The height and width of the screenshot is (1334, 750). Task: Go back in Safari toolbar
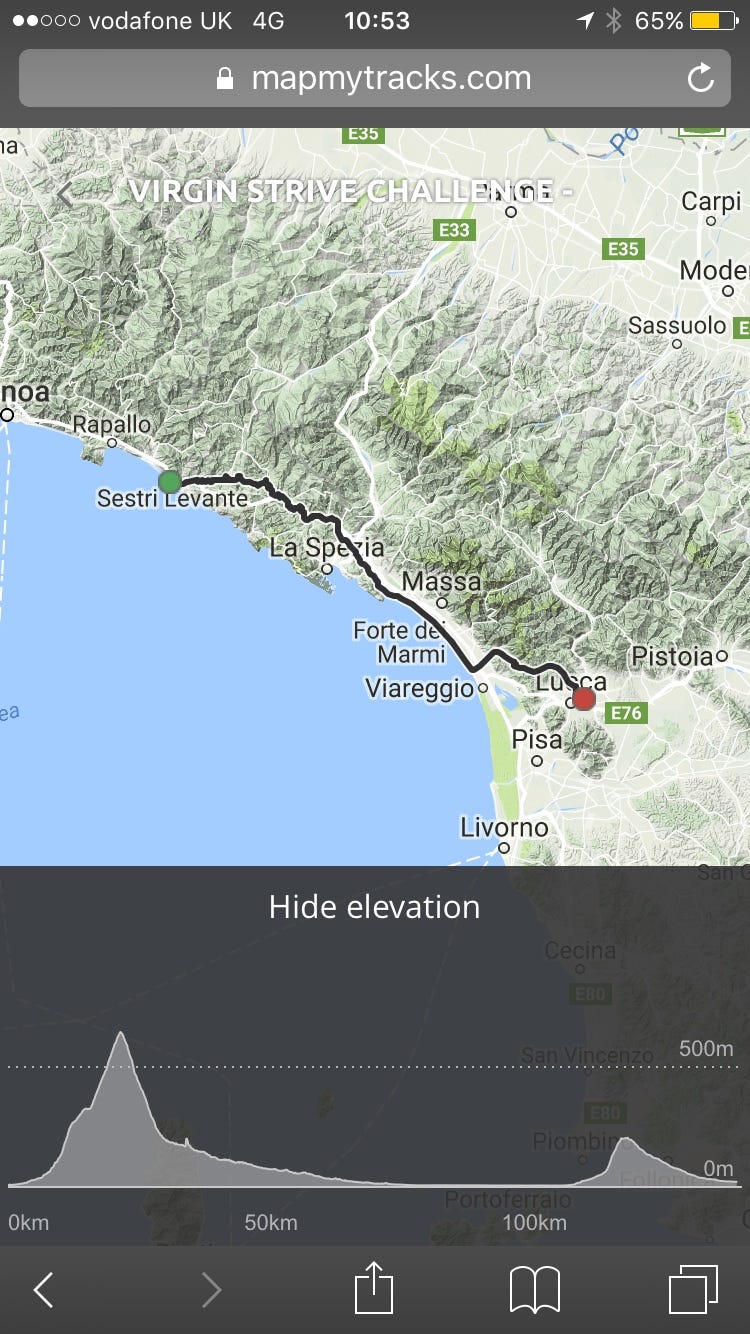click(x=44, y=1290)
